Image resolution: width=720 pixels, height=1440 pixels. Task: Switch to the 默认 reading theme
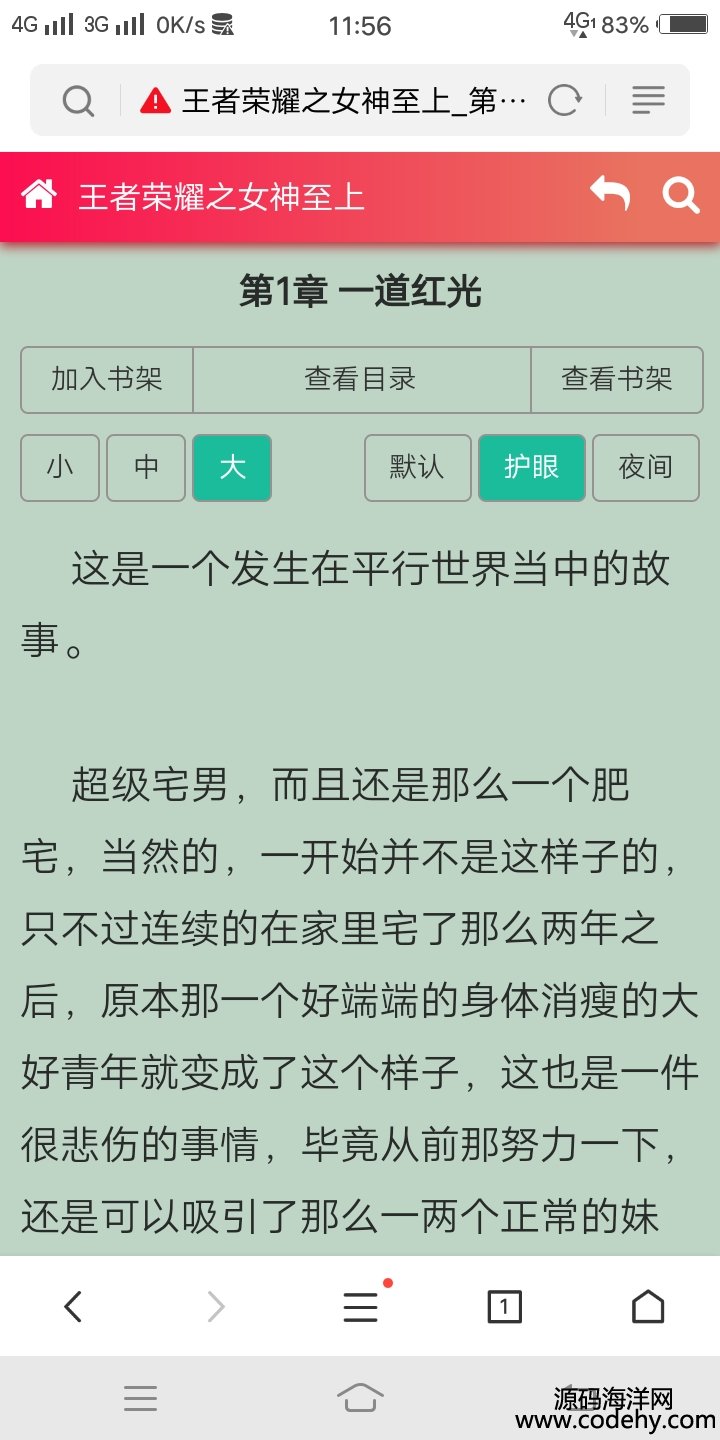tap(417, 467)
